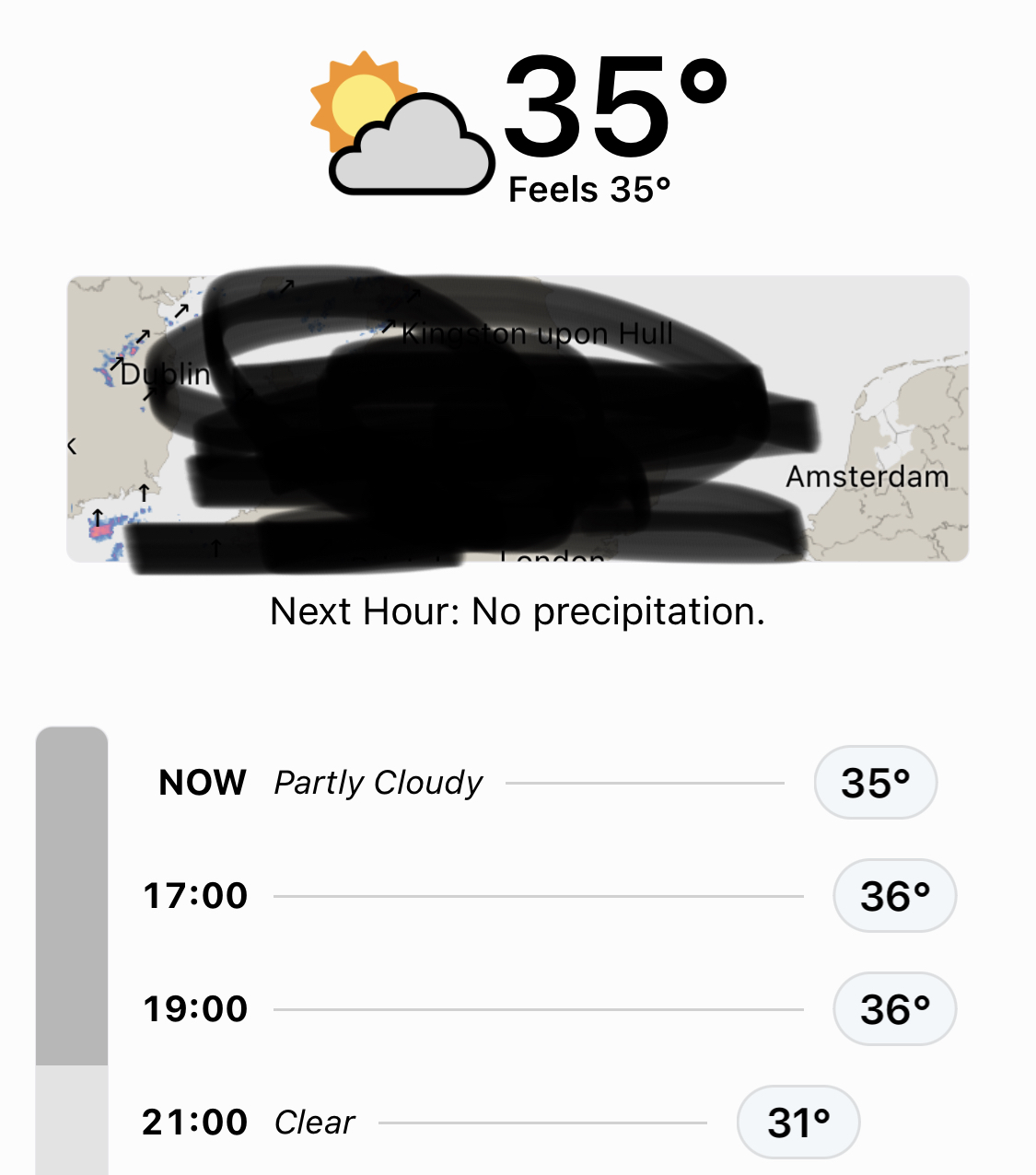The width and height of the screenshot is (1036, 1175).
Task: Tap the 36° pill at 19:00
Action: tap(894, 1009)
